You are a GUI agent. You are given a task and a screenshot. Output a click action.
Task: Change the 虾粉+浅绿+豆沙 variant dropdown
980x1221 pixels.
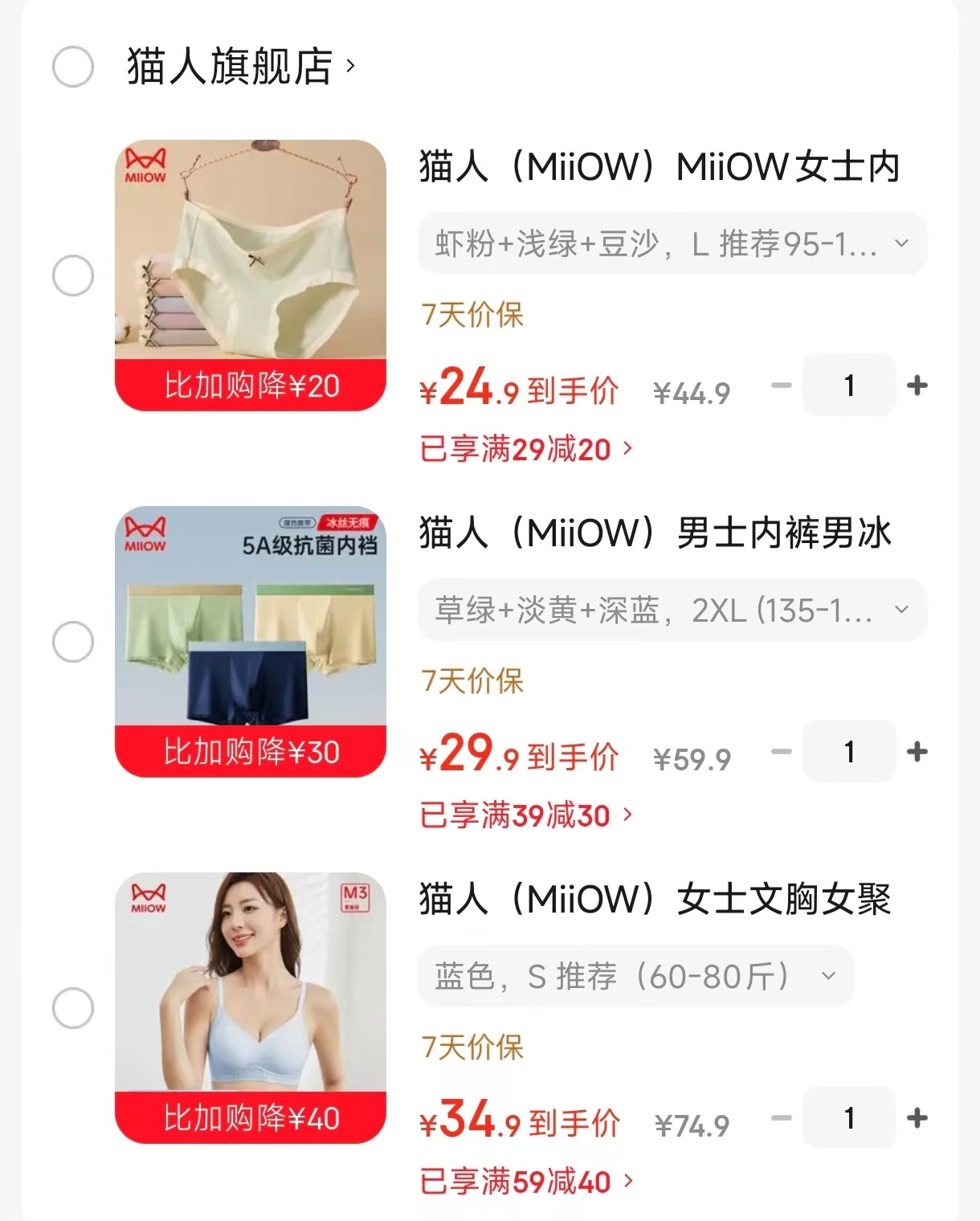point(672,243)
